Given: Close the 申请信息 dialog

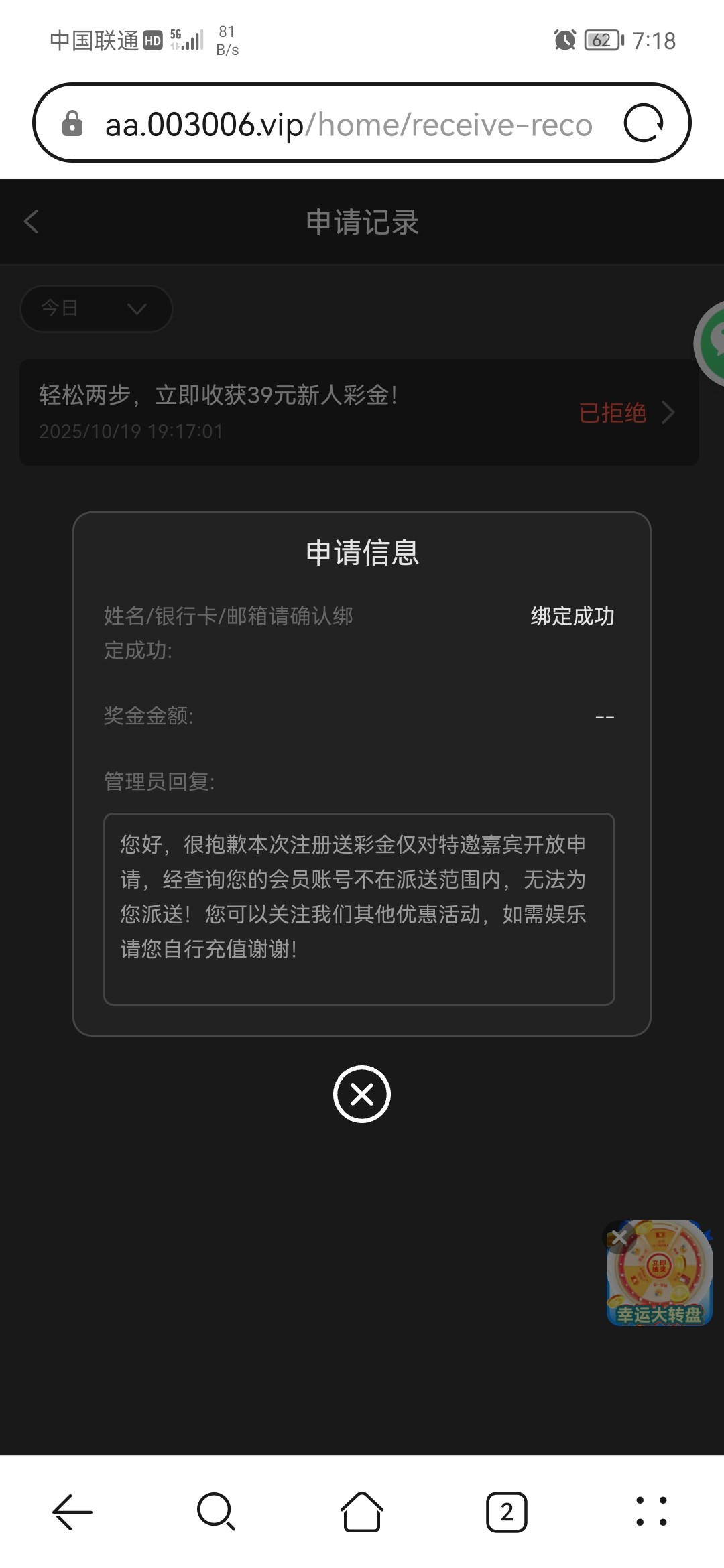Looking at the screenshot, I should pos(362,1094).
